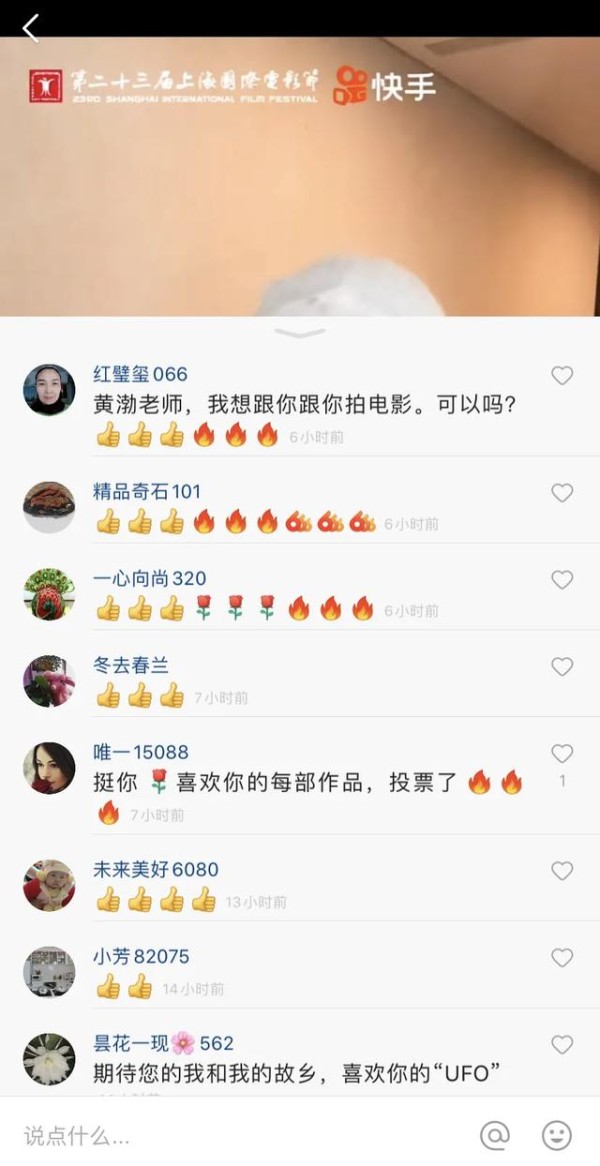Tap the 说点什么 comment input field

tap(238, 1136)
